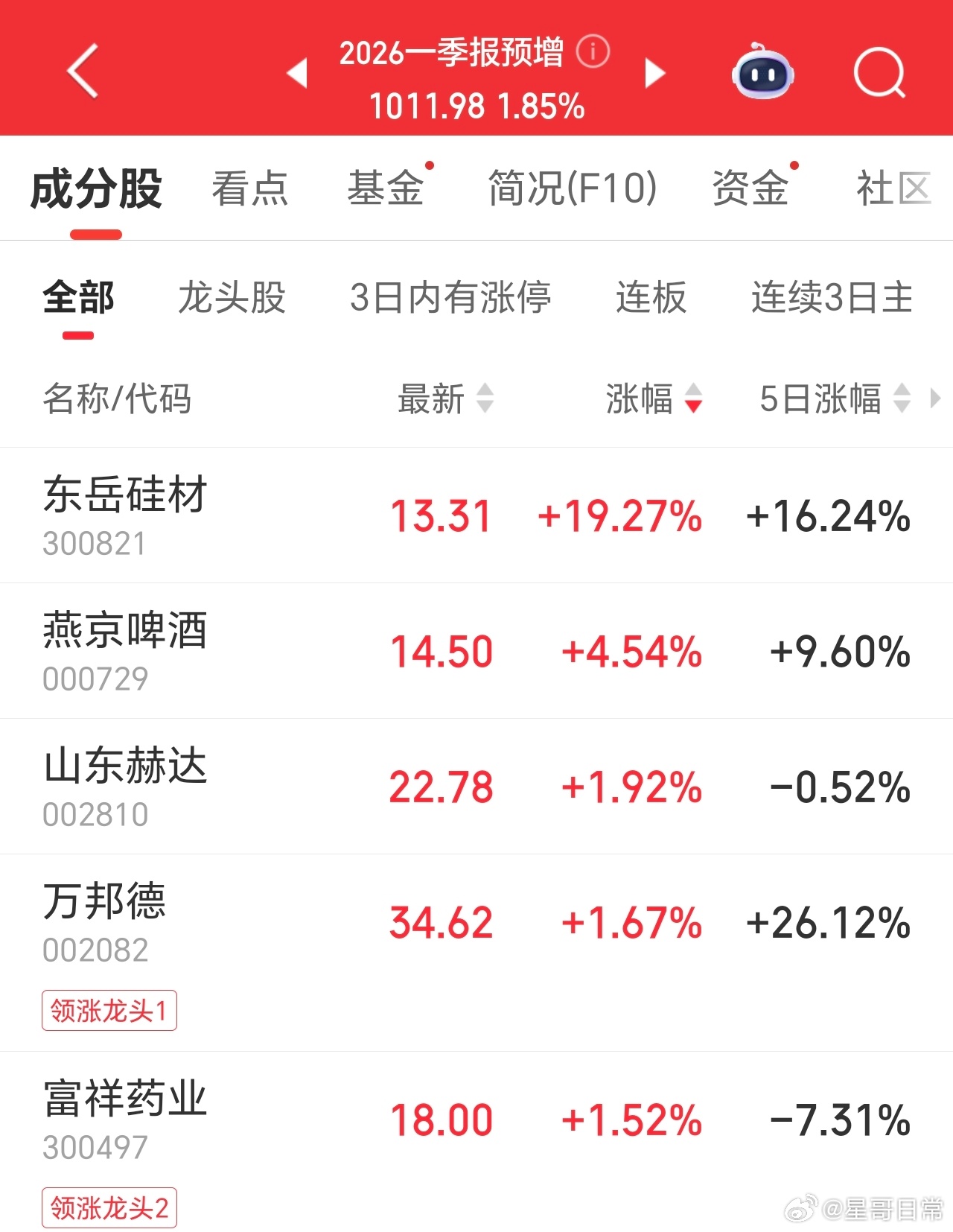Screen dimensions: 953x1232
Task: Click the index quote 1011.98 1.85%
Action: pyautogui.click(x=476, y=106)
